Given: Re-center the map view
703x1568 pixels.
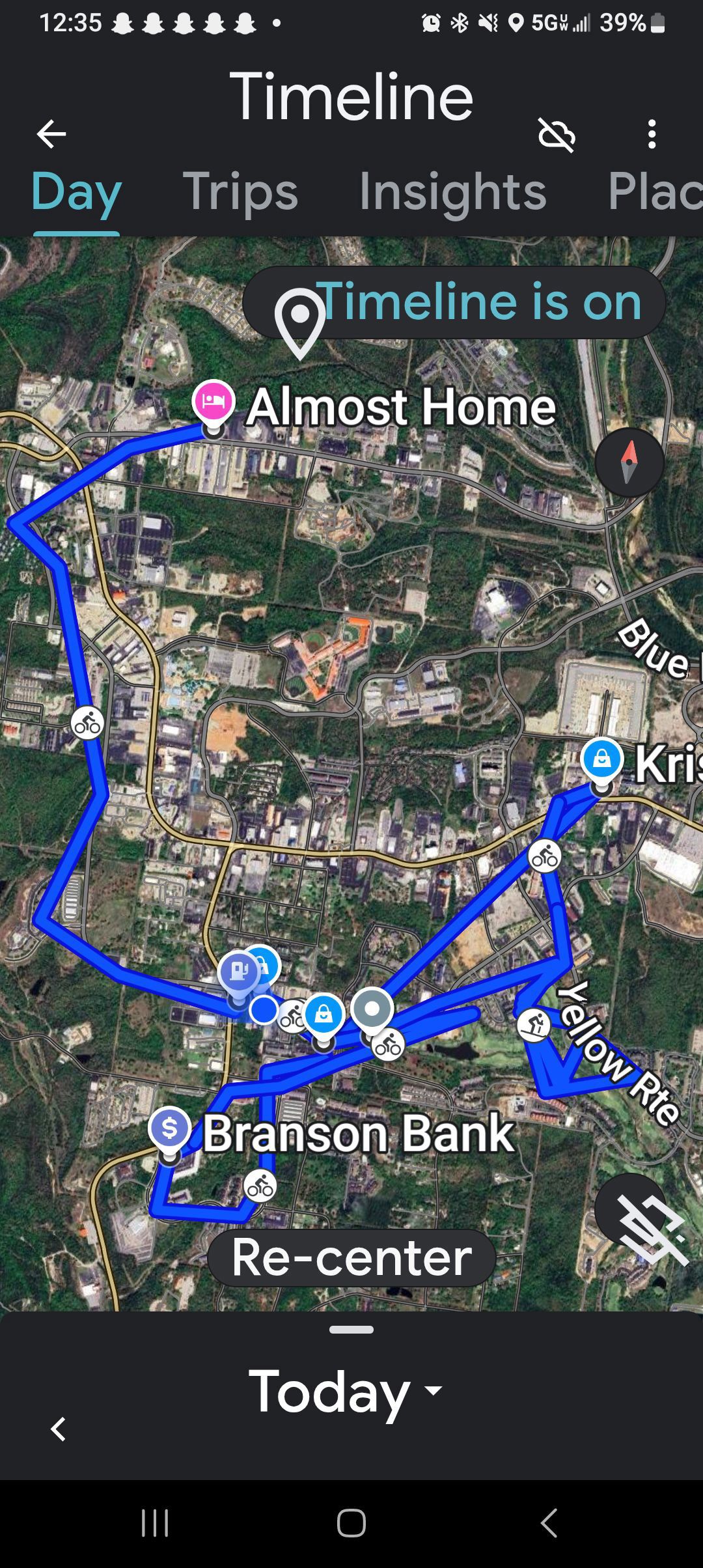Looking at the screenshot, I should (x=351, y=1257).
